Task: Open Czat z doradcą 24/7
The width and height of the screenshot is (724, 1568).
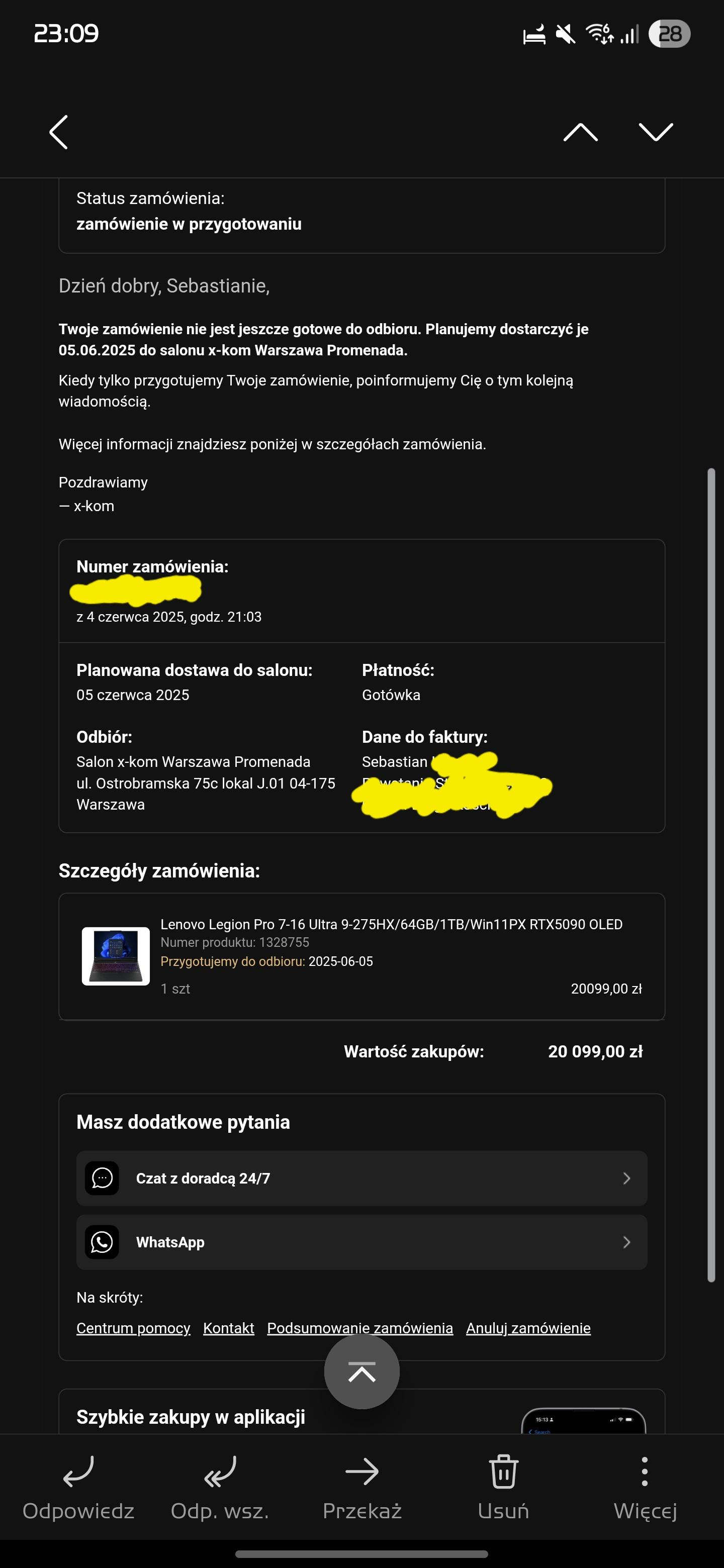Action: (x=361, y=1178)
